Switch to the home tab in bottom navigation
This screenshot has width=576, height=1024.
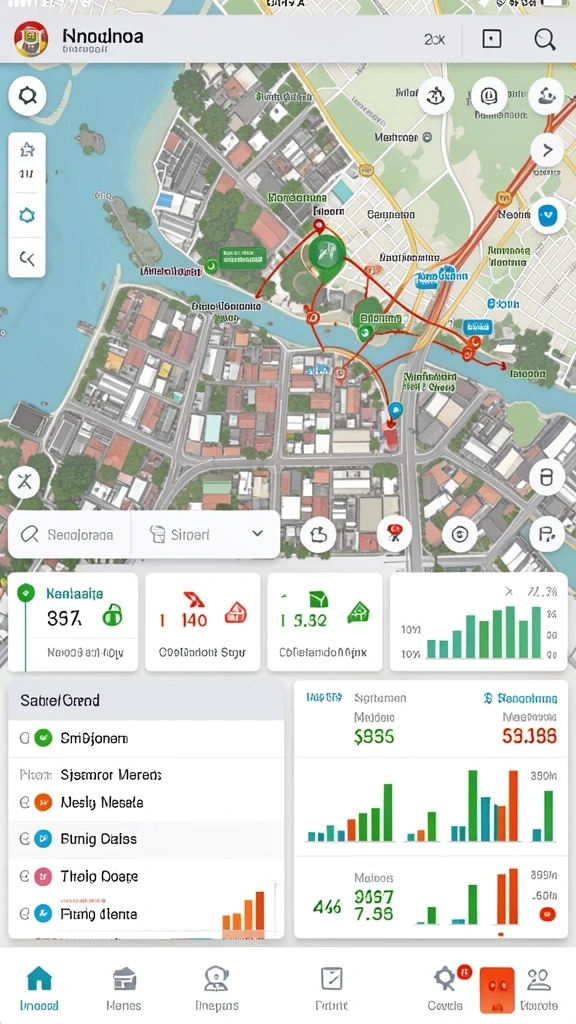coord(39,989)
